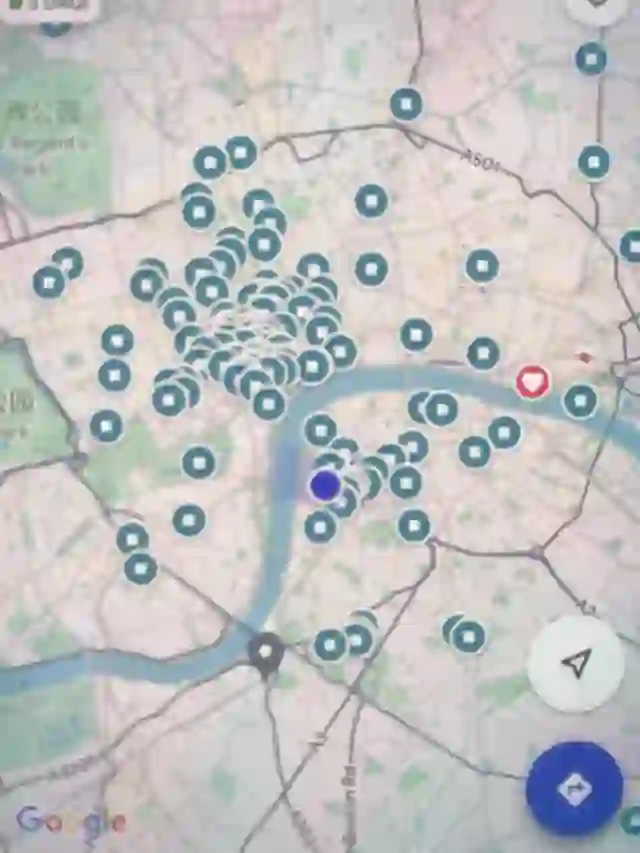This screenshot has width=640, height=853.
Task: Center map on my current location
Action: tap(575, 663)
